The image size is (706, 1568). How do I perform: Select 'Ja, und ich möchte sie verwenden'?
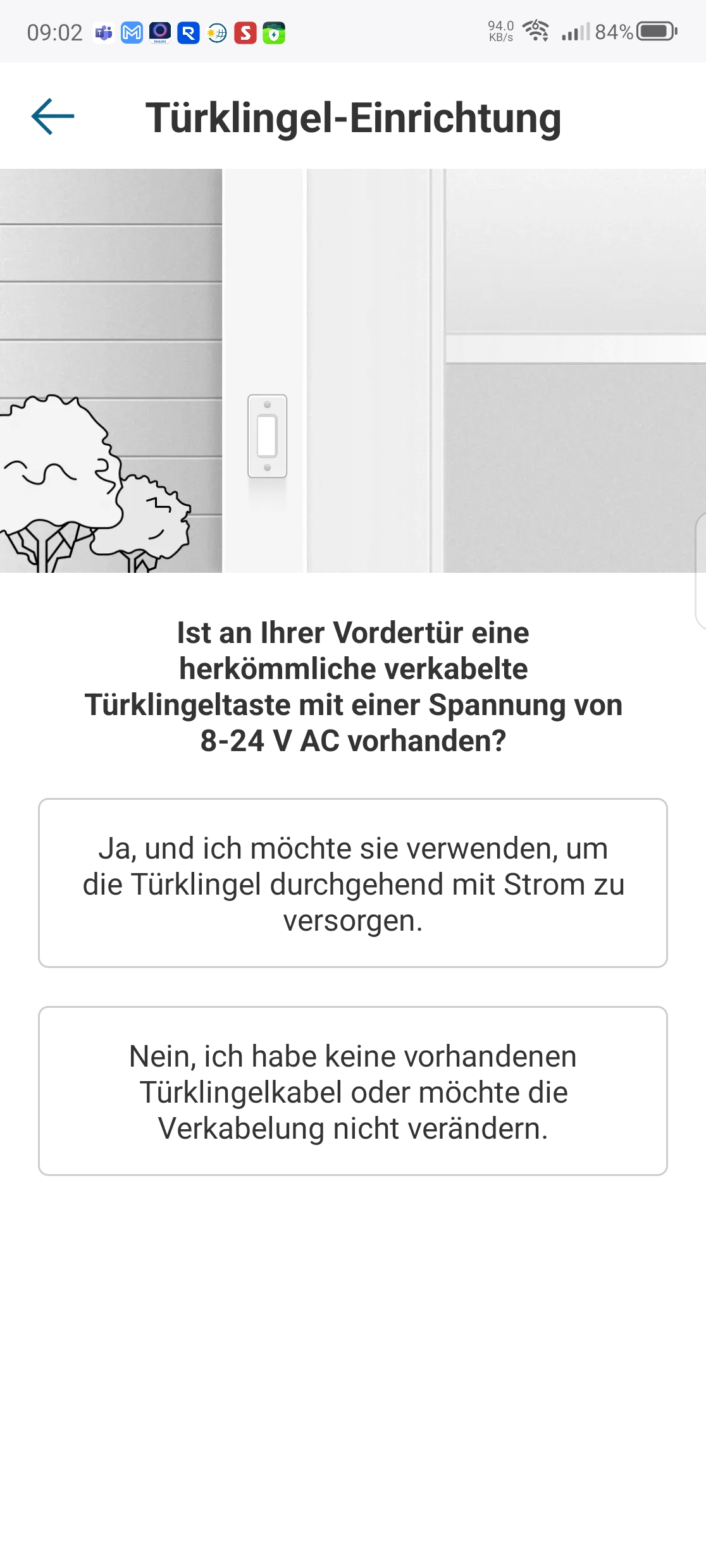click(353, 883)
